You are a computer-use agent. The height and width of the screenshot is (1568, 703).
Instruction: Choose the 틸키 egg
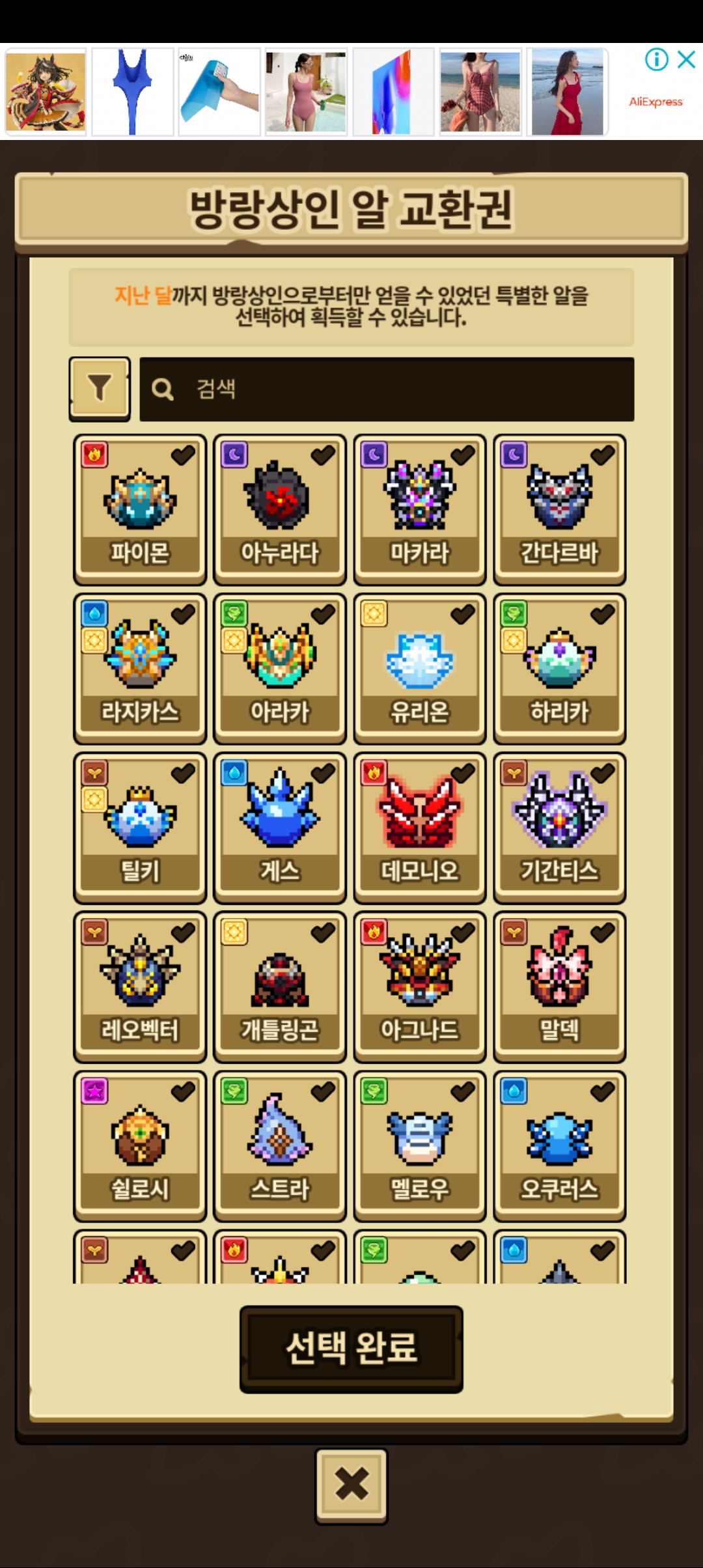pos(140,828)
